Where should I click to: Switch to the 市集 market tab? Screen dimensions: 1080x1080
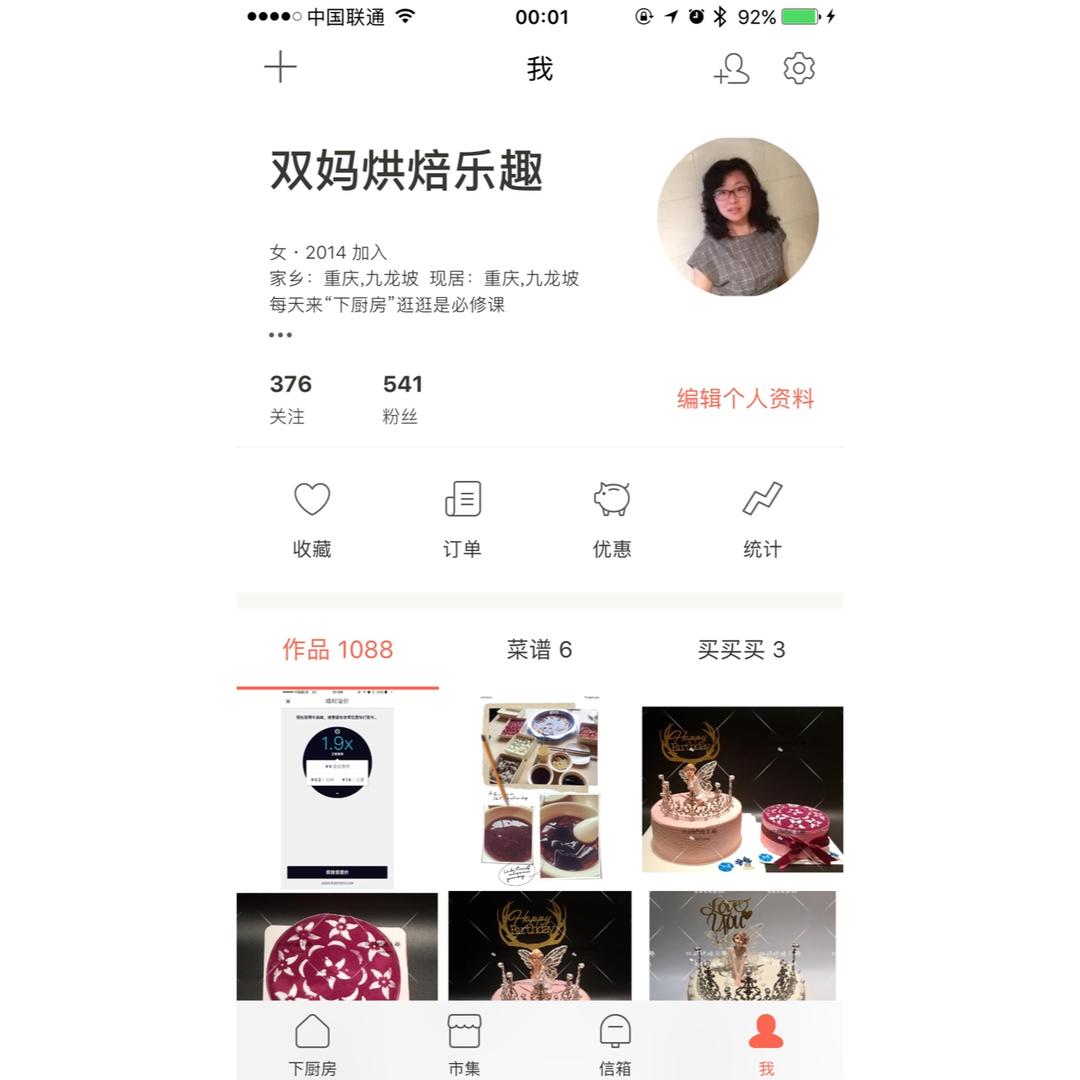(464, 1045)
